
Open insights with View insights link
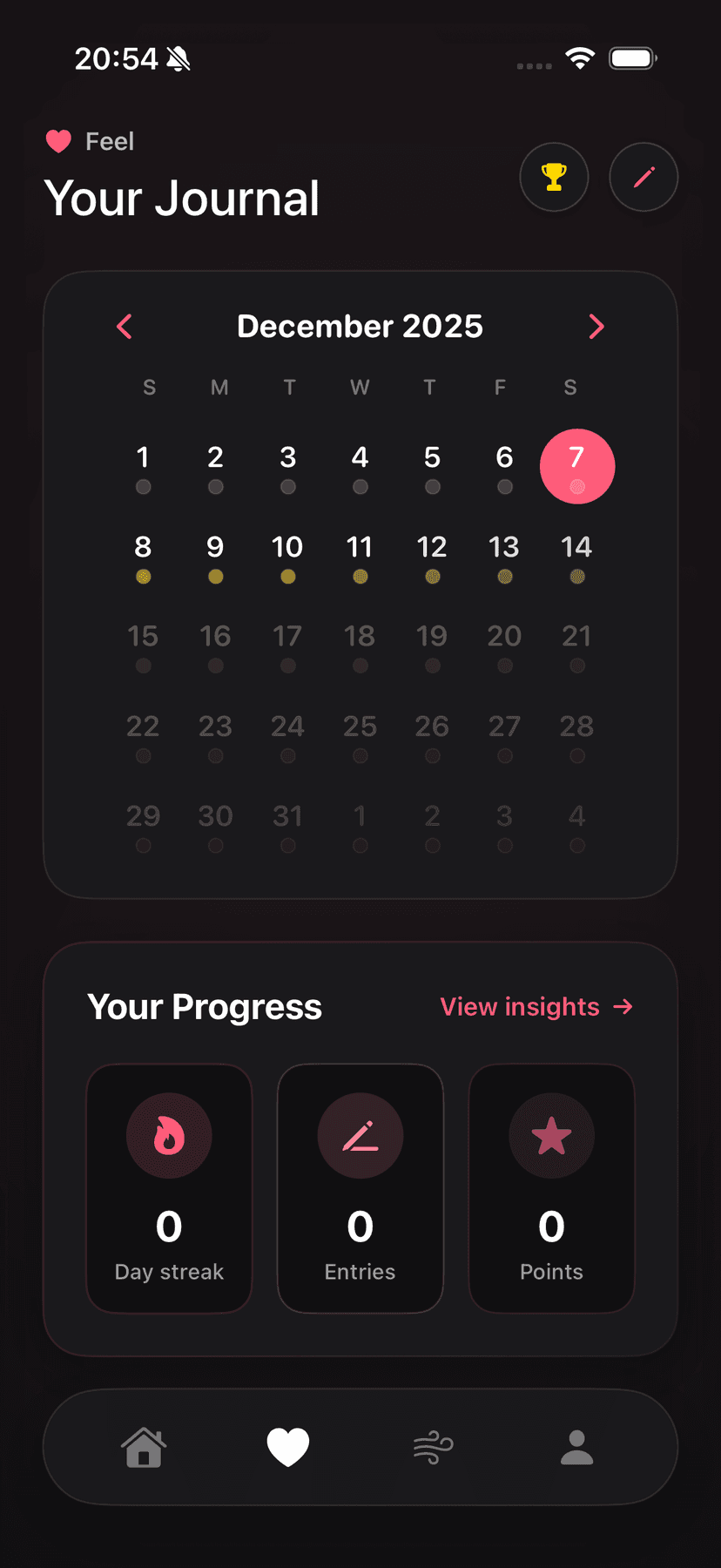pyautogui.click(x=537, y=1006)
